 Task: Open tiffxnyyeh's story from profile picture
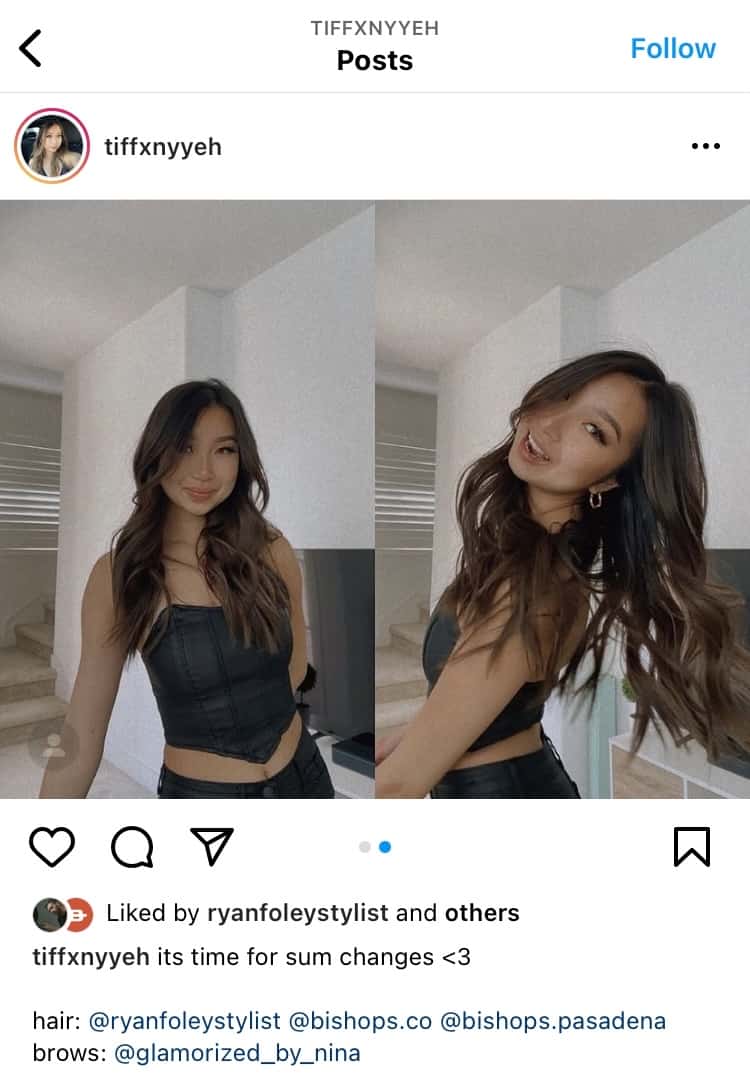[52, 146]
